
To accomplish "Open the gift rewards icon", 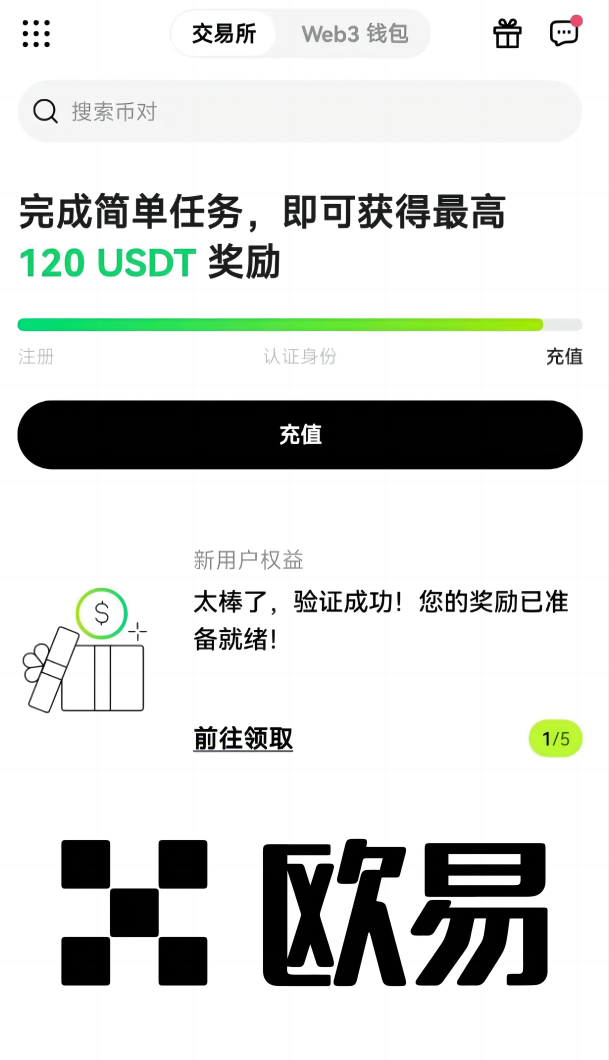I will click(x=507, y=34).
